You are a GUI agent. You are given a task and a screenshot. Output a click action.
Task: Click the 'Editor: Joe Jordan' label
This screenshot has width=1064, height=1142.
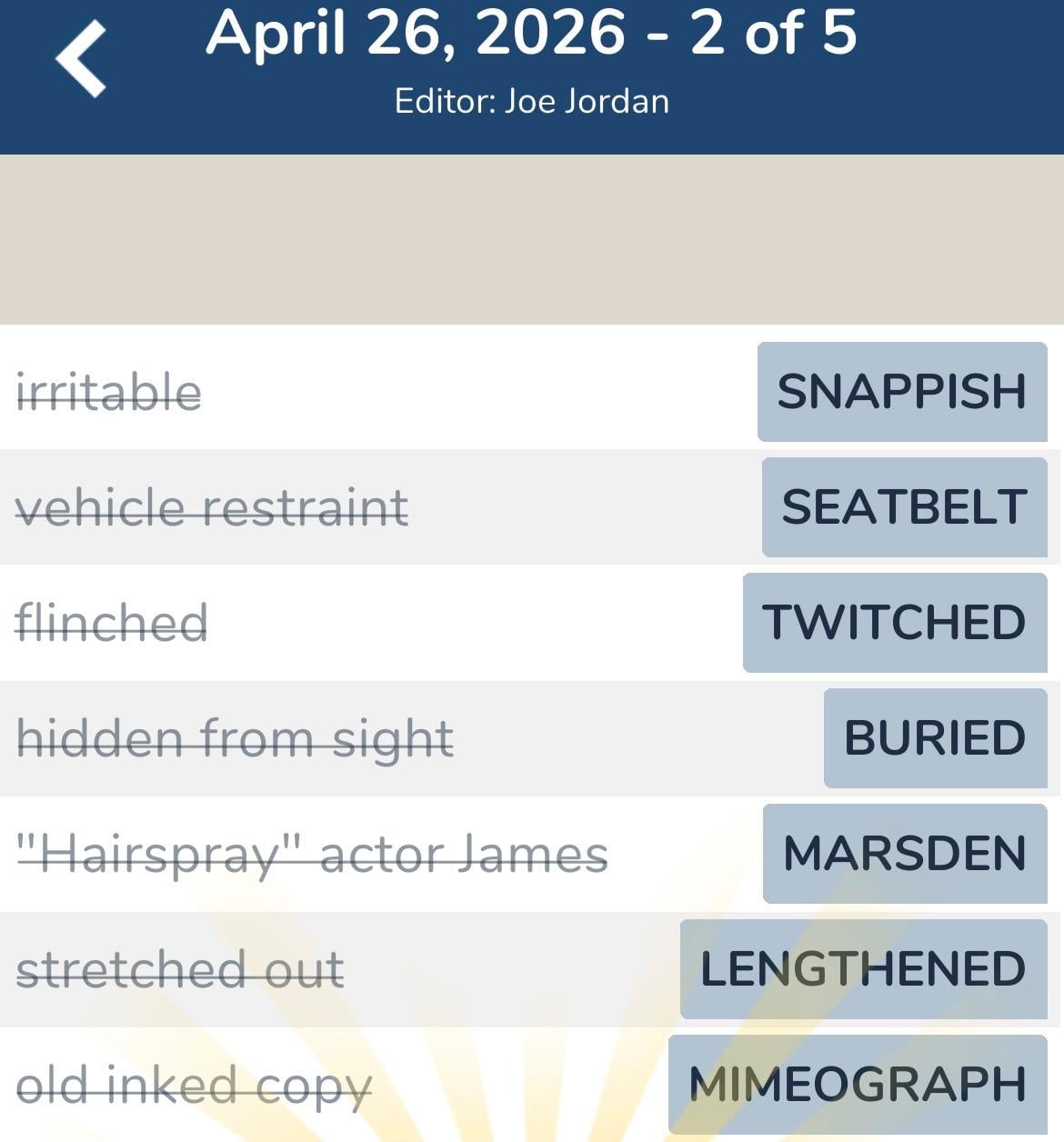(x=532, y=101)
